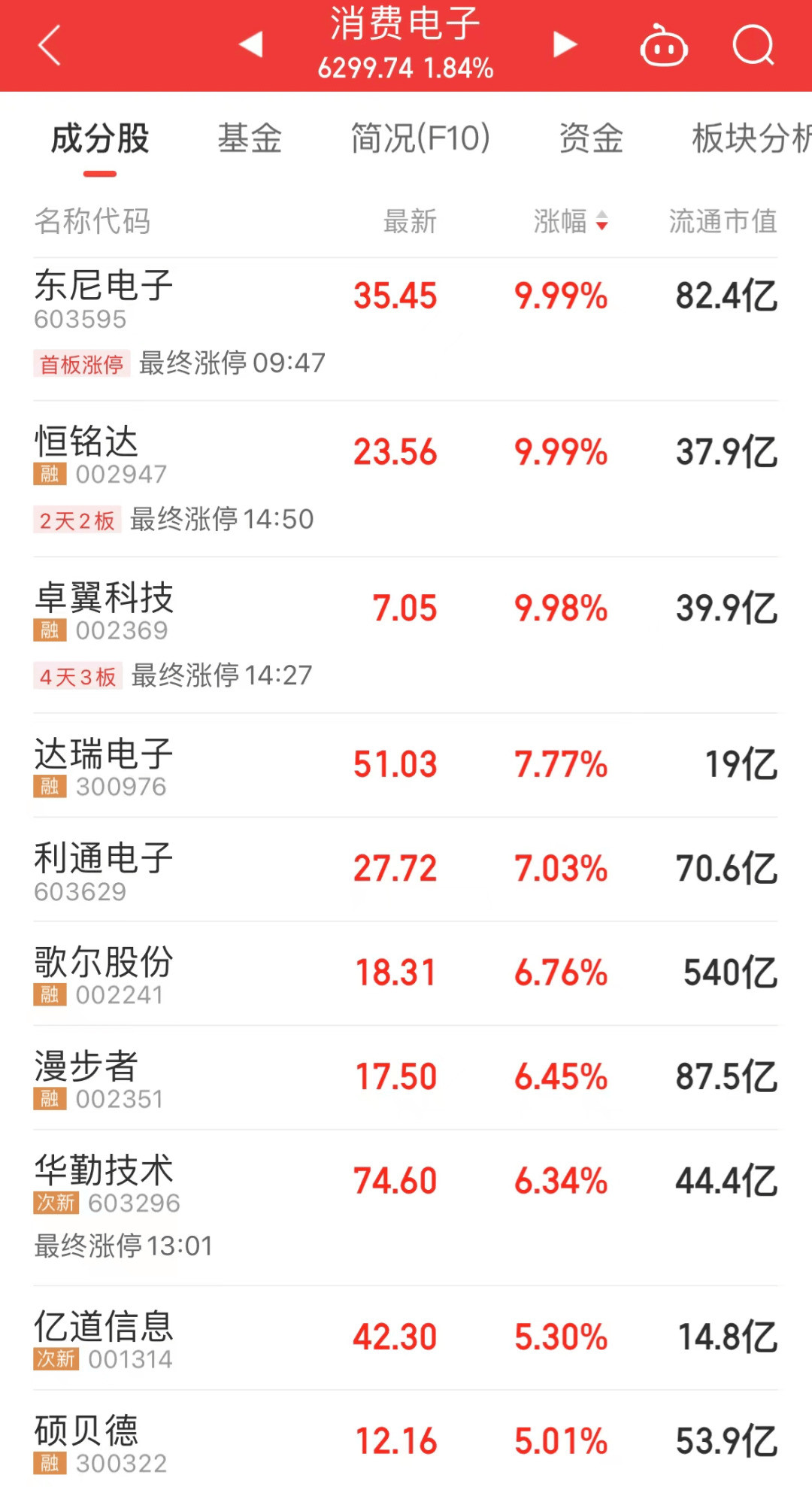Open stock 亿道信息 001314
Screen dimensions: 812x1487
(x=105, y=1338)
